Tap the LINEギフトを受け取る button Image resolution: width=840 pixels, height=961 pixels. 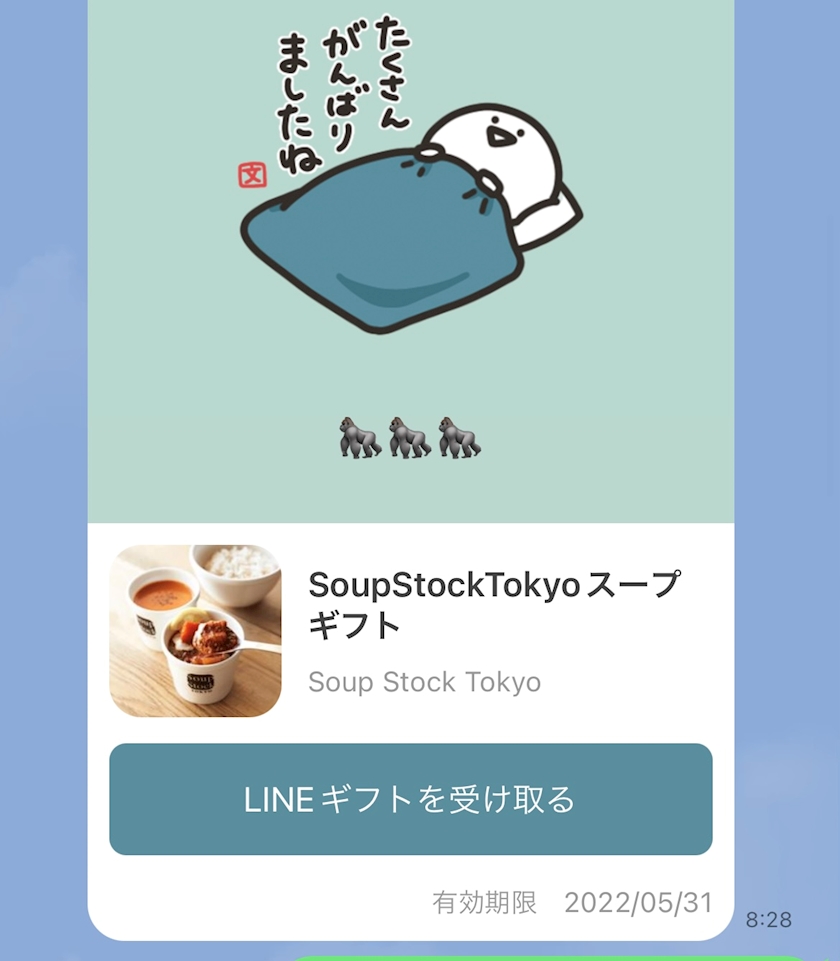coord(411,799)
